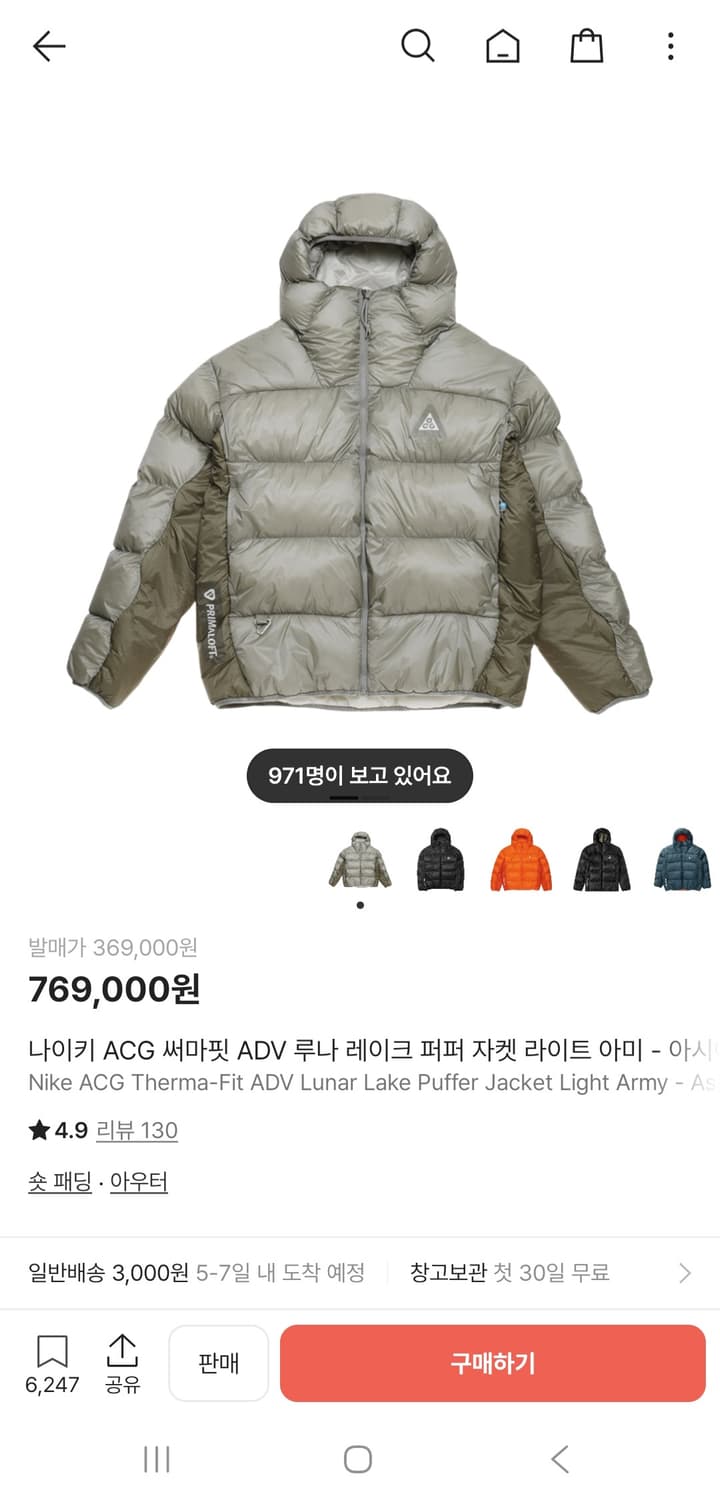Open the search icon
The width and height of the screenshot is (720, 1500).
[x=418, y=46]
